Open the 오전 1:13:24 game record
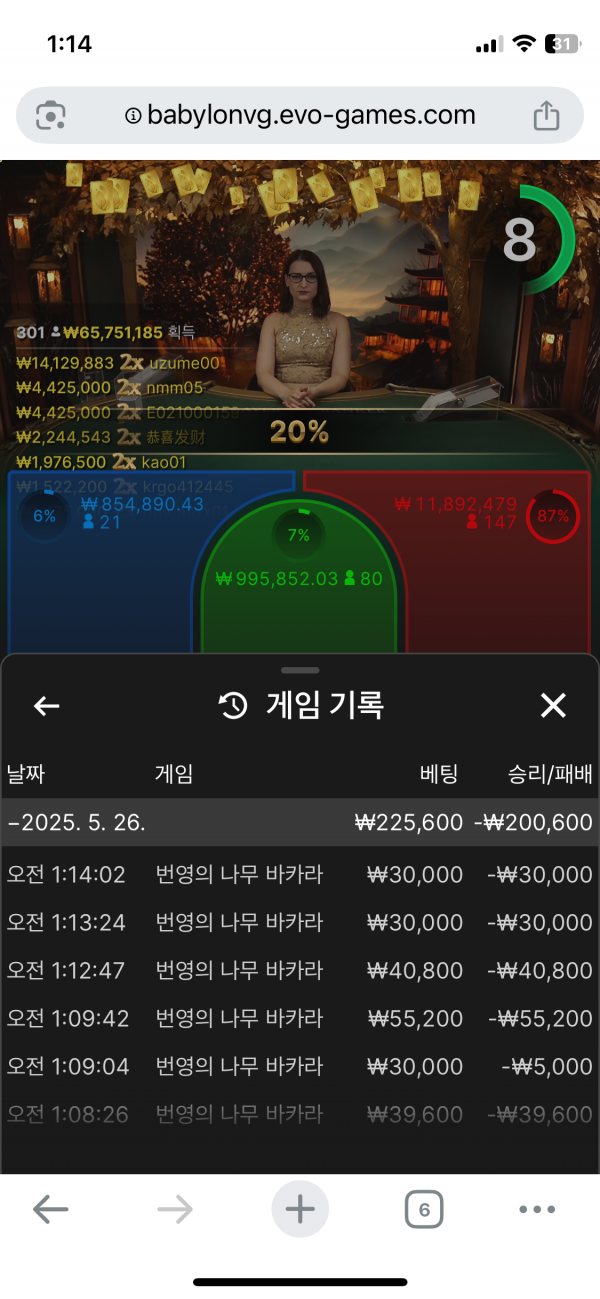 (x=300, y=923)
